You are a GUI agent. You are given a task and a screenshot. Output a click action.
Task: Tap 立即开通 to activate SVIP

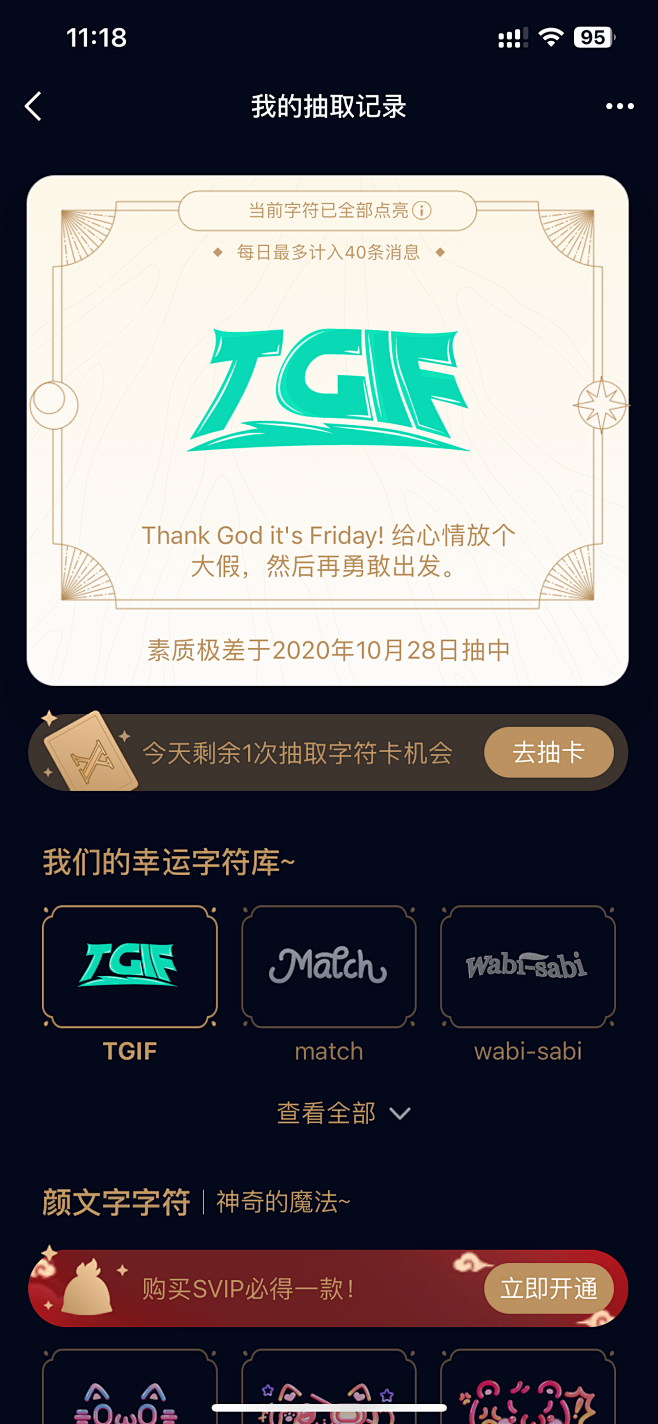click(x=548, y=1289)
